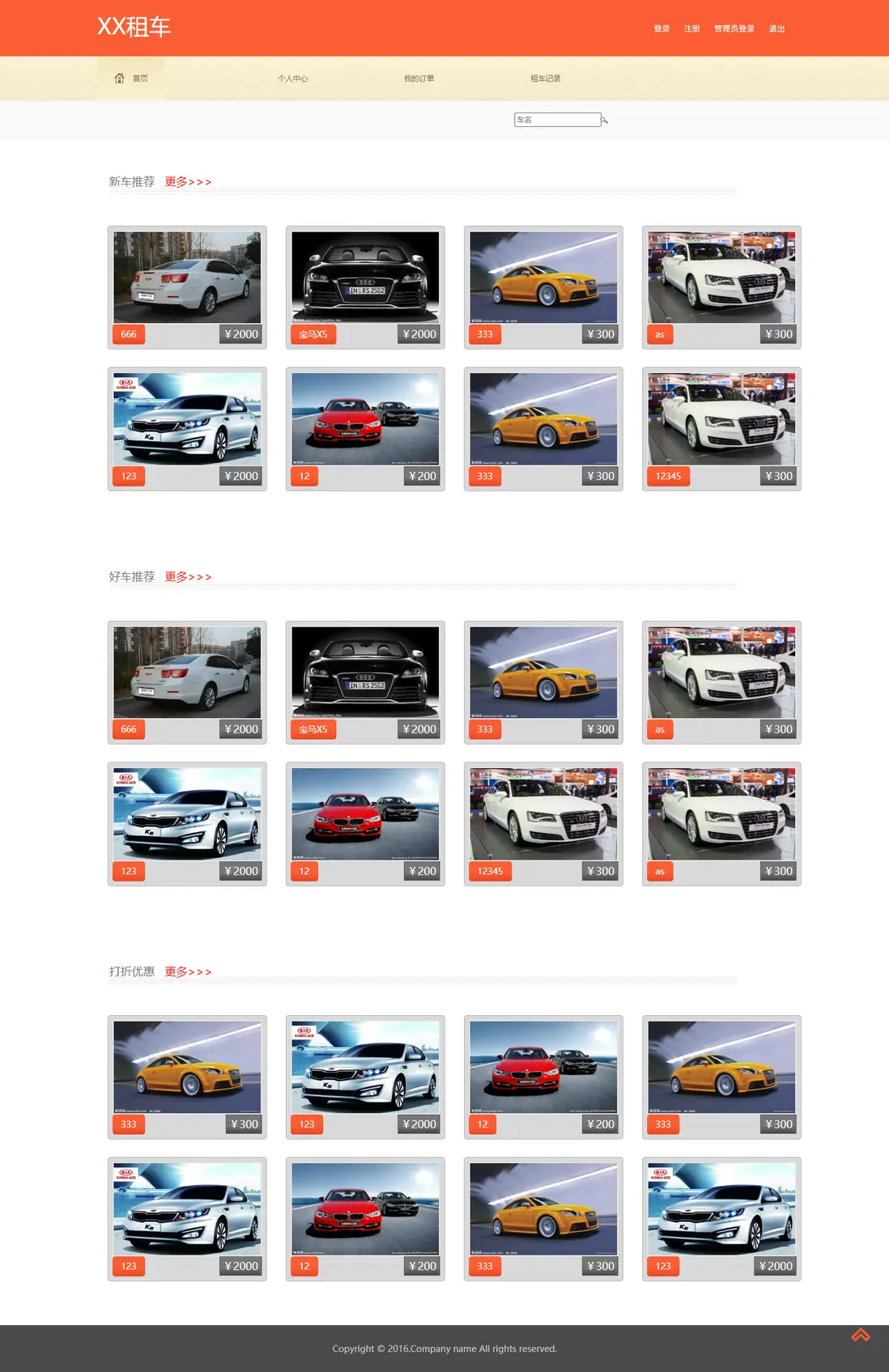The image size is (889, 1372).
Task: Focus the 车名 search field
Action: pos(556,120)
